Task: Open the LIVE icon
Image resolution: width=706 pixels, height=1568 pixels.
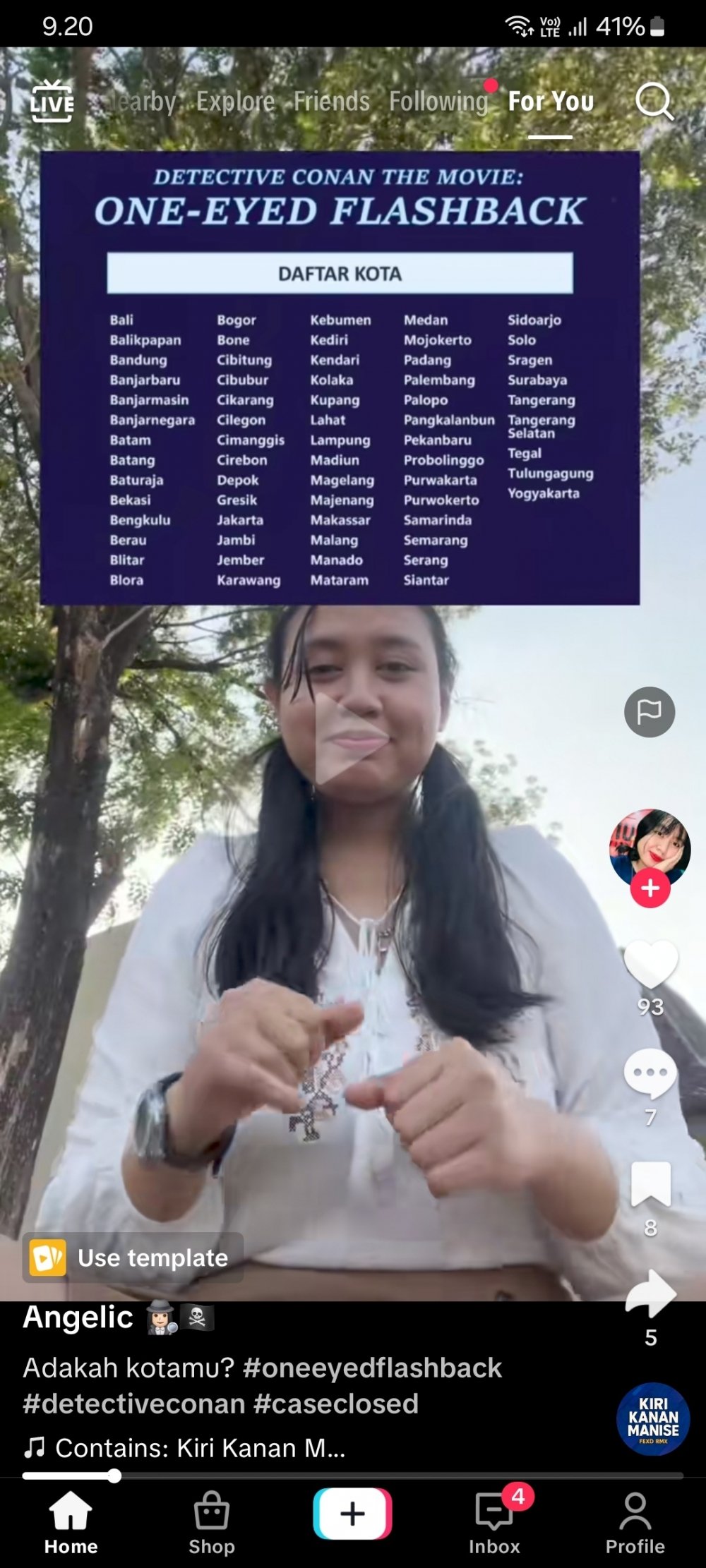Action: 52,102
